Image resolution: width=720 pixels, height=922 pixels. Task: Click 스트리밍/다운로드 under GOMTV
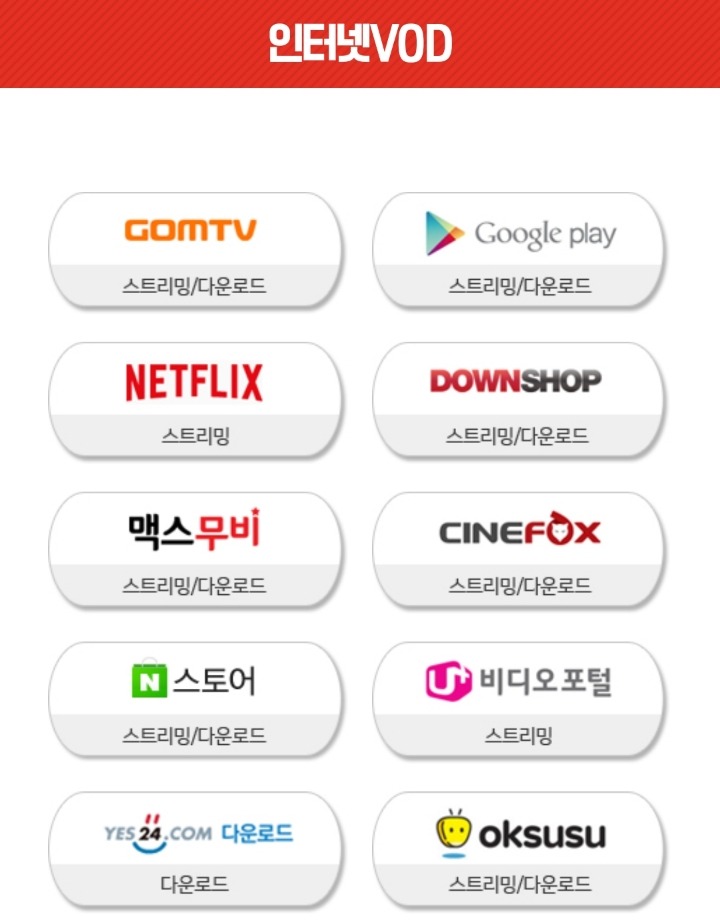195,283
